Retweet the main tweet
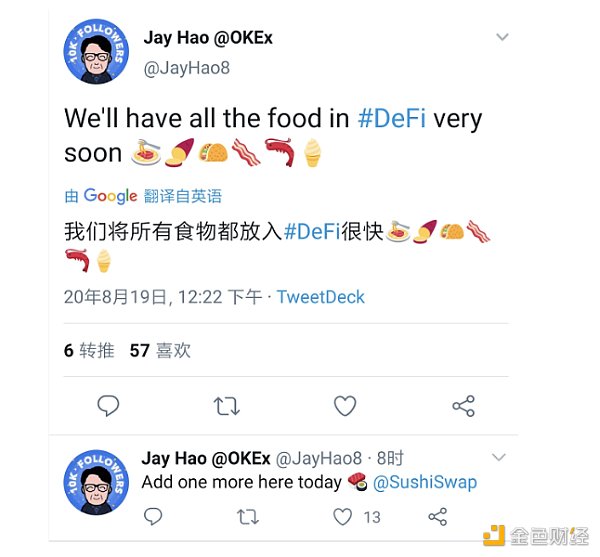 coord(227,405)
